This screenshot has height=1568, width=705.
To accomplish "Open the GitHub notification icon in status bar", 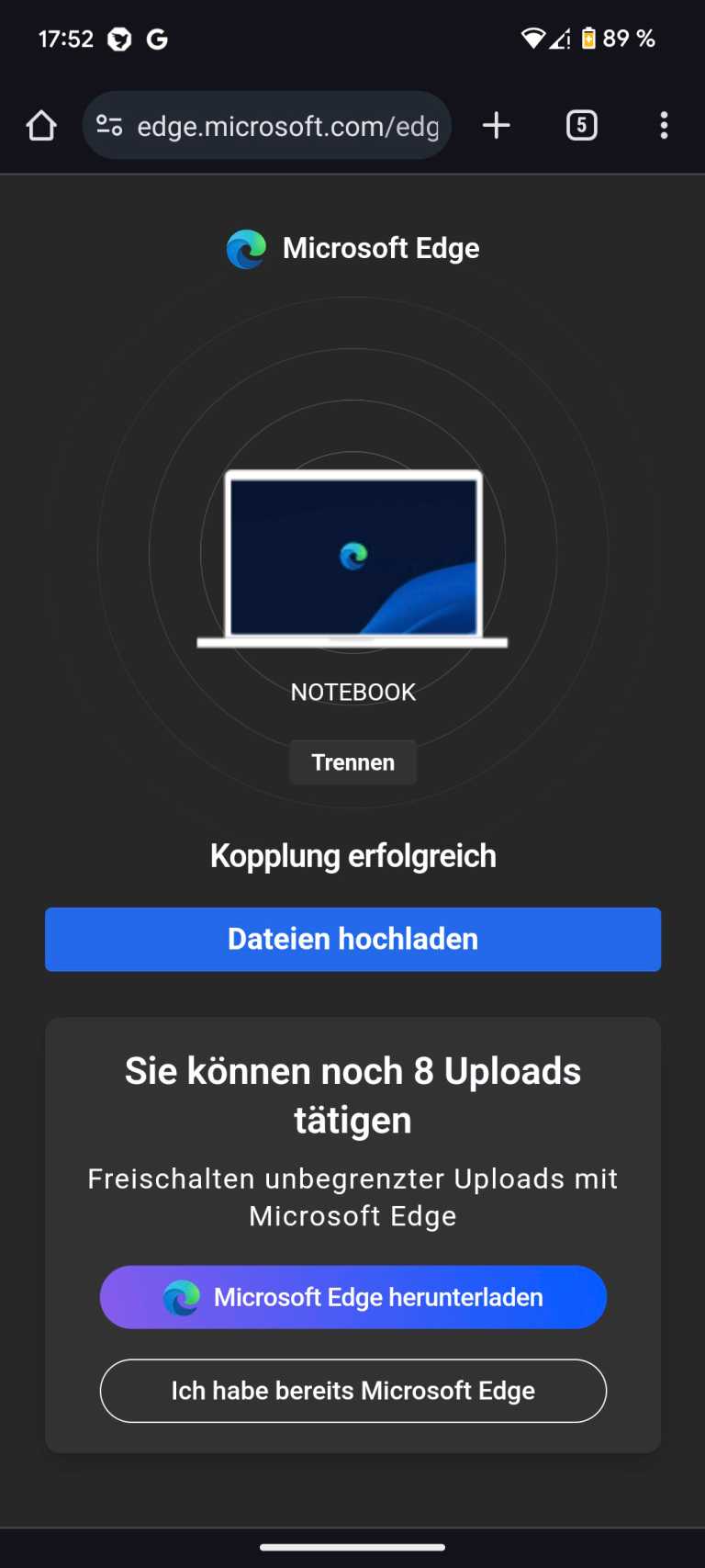I will [x=119, y=39].
